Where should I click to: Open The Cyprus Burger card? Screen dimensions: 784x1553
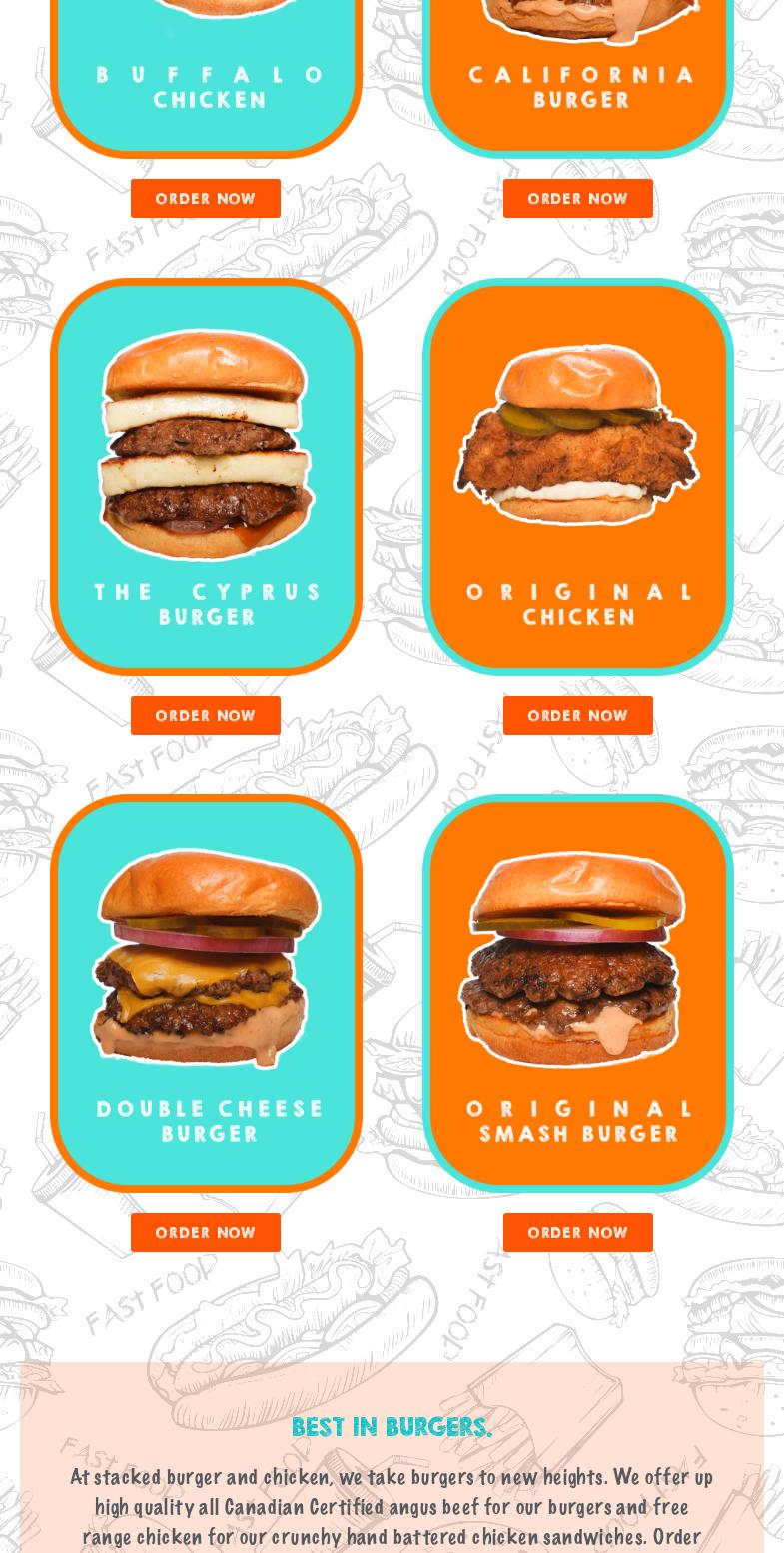pyautogui.click(x=206, y=477)
